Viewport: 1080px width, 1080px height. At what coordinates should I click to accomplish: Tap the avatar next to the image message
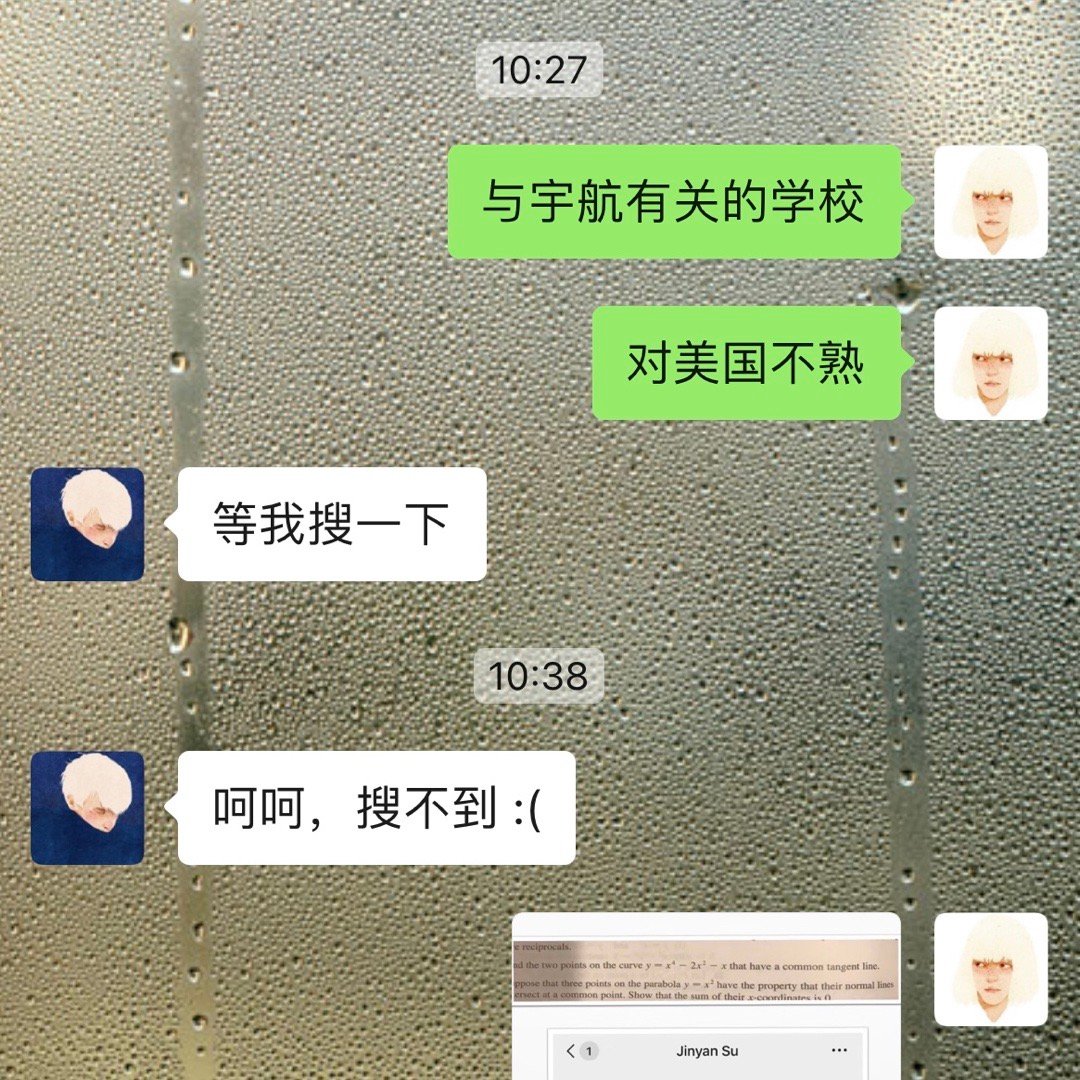[990, 969]
